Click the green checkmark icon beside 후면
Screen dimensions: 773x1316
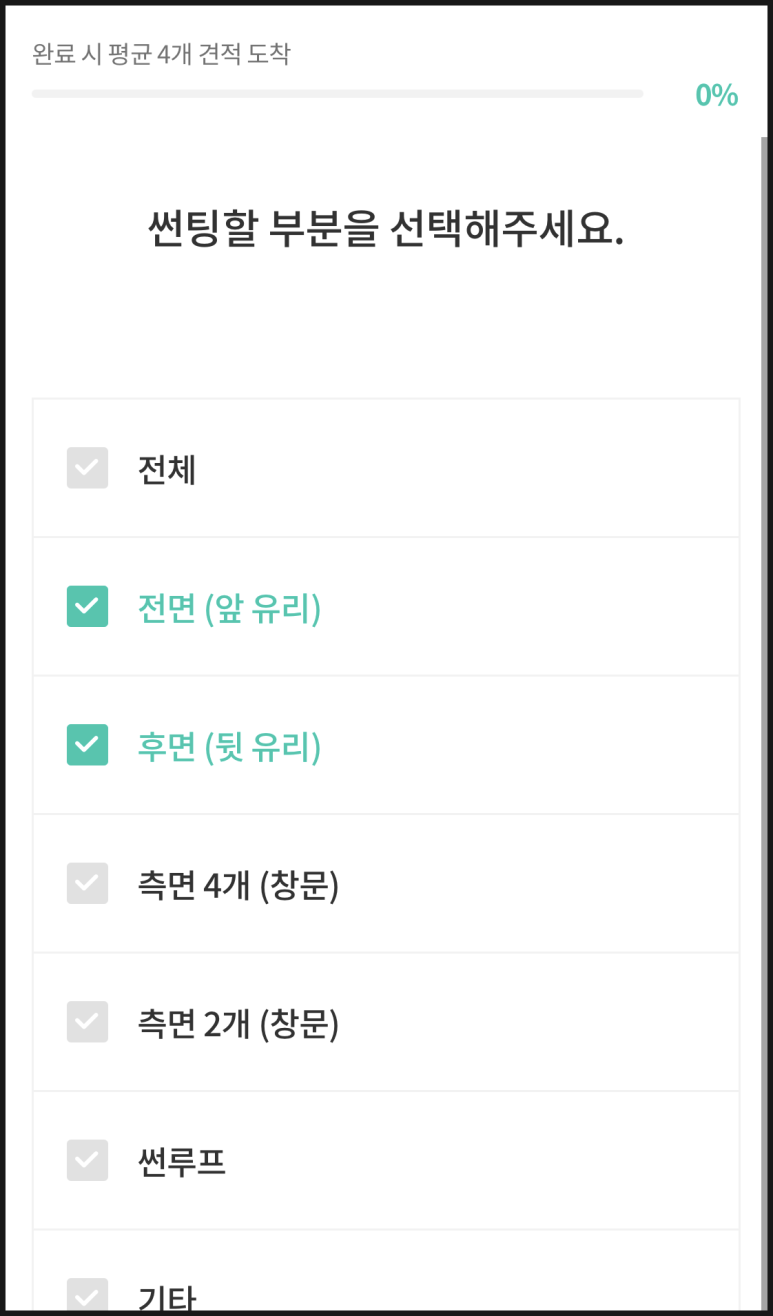(87, 745)
